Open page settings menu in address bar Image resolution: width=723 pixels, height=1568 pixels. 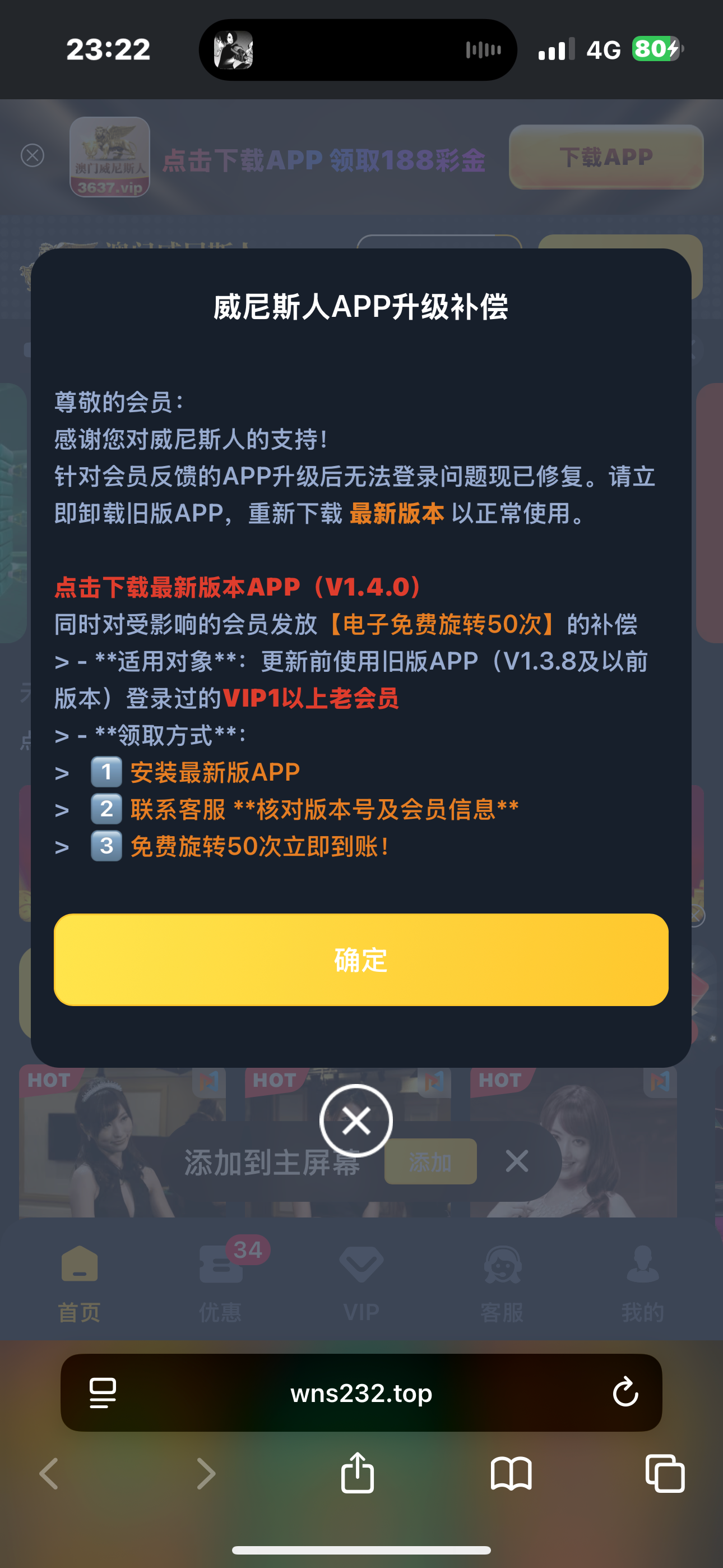pyautogui.click(x=103, y=1392)
